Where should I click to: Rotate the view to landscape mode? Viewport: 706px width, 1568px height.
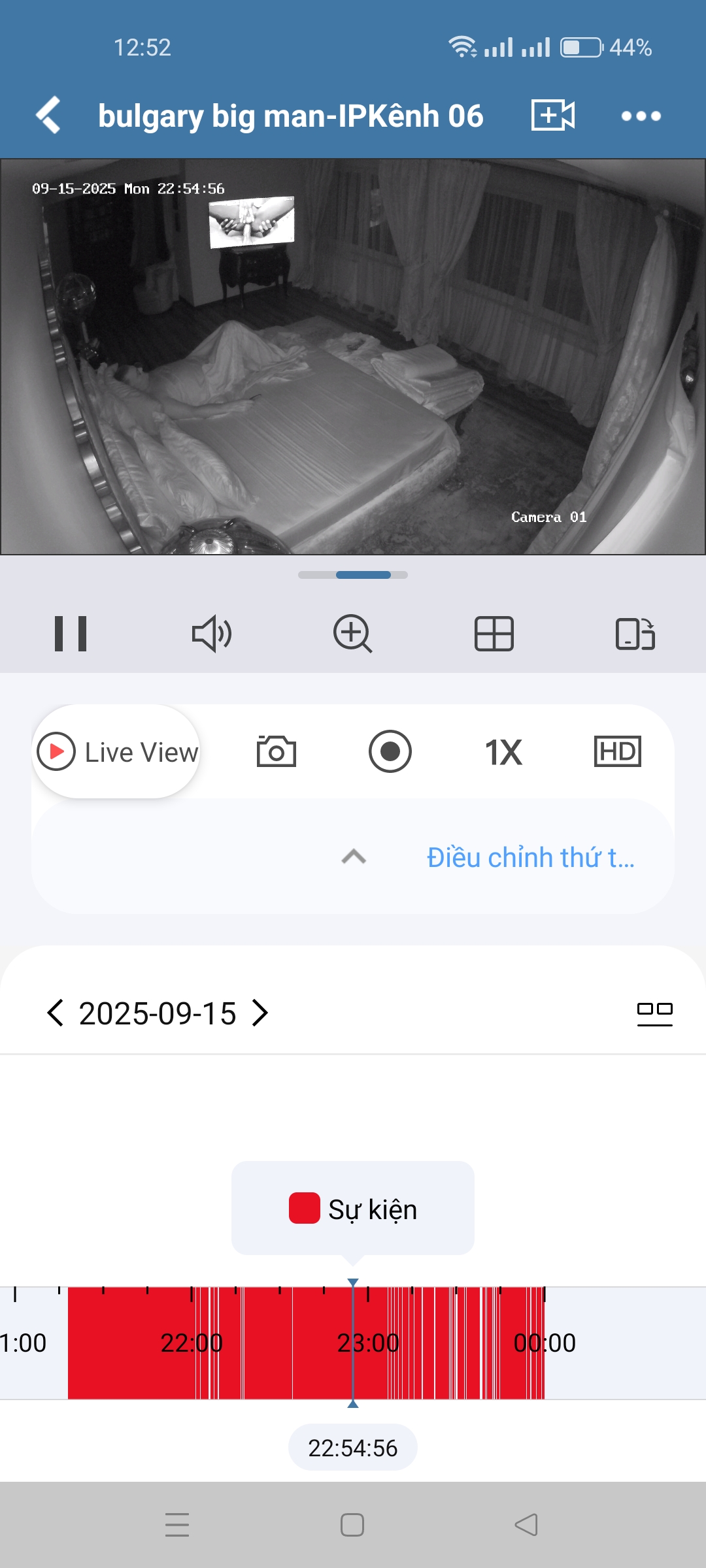(x=635, y=634)
